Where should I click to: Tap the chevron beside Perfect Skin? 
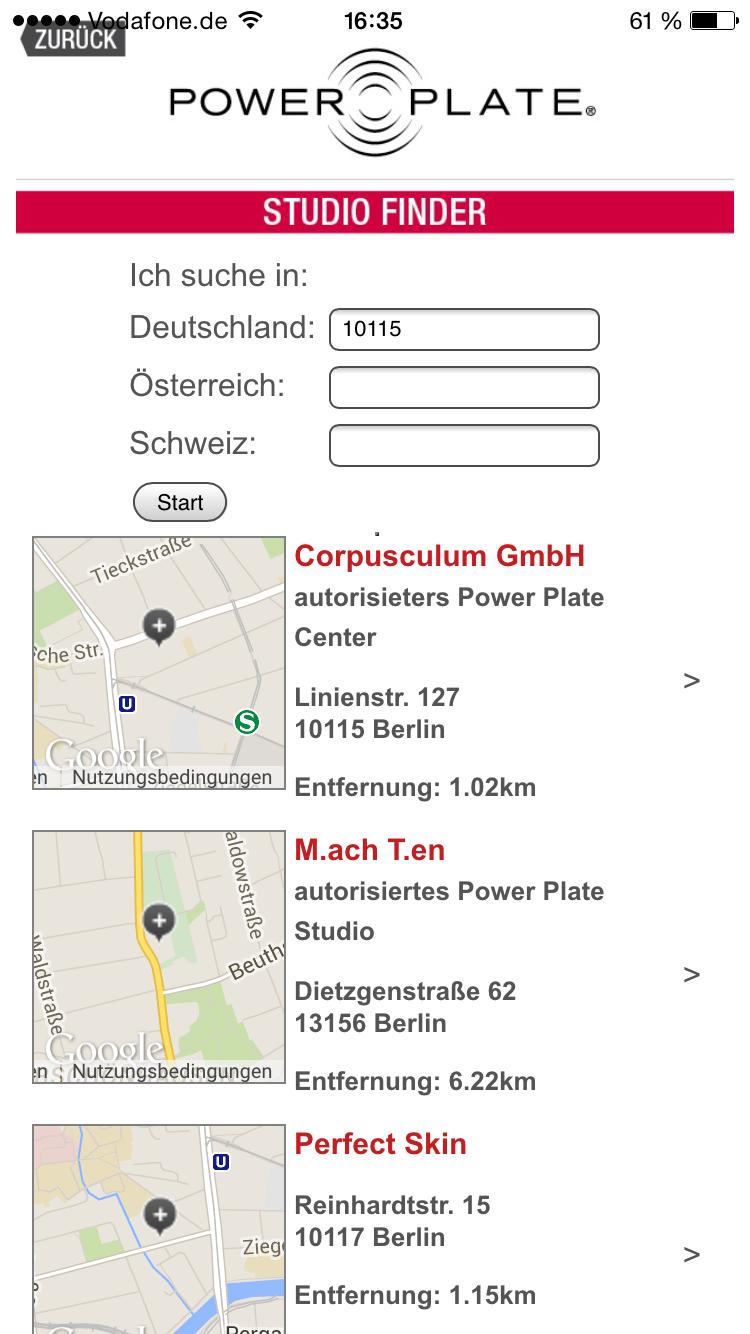click(691, 1255)
